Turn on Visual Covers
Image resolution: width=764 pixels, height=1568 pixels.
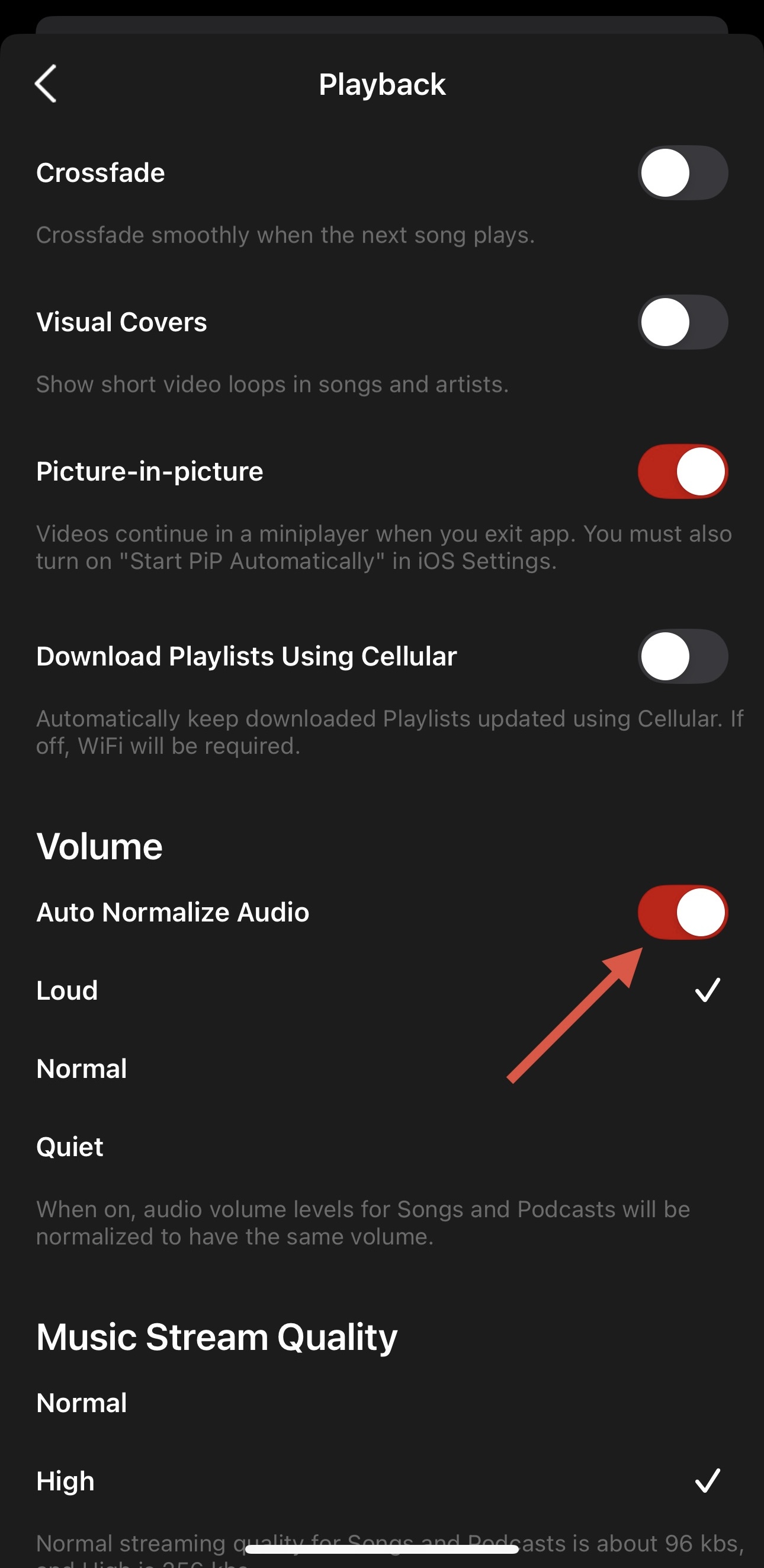682,322
